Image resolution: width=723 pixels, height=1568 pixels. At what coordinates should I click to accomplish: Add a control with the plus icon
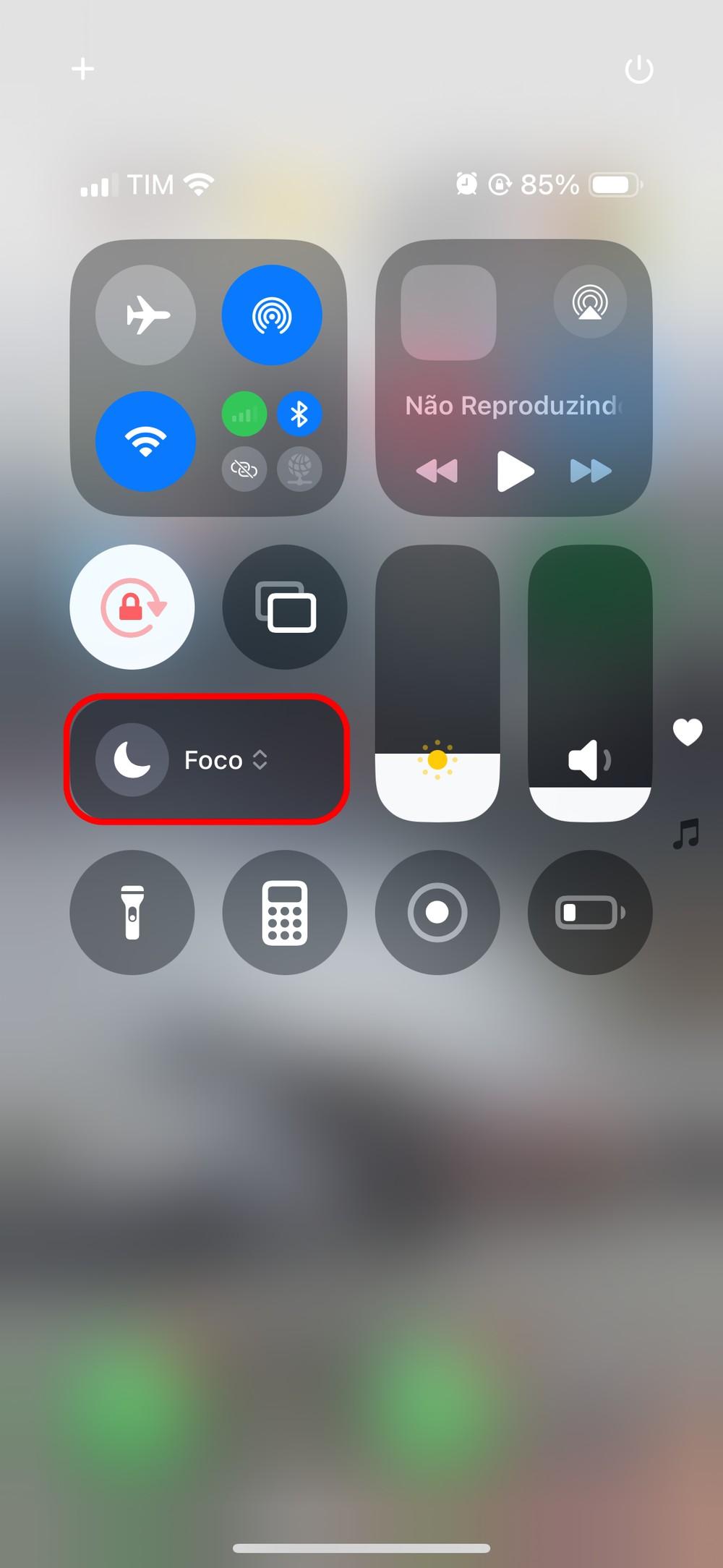pyautogui.click(x=83, y=69)
